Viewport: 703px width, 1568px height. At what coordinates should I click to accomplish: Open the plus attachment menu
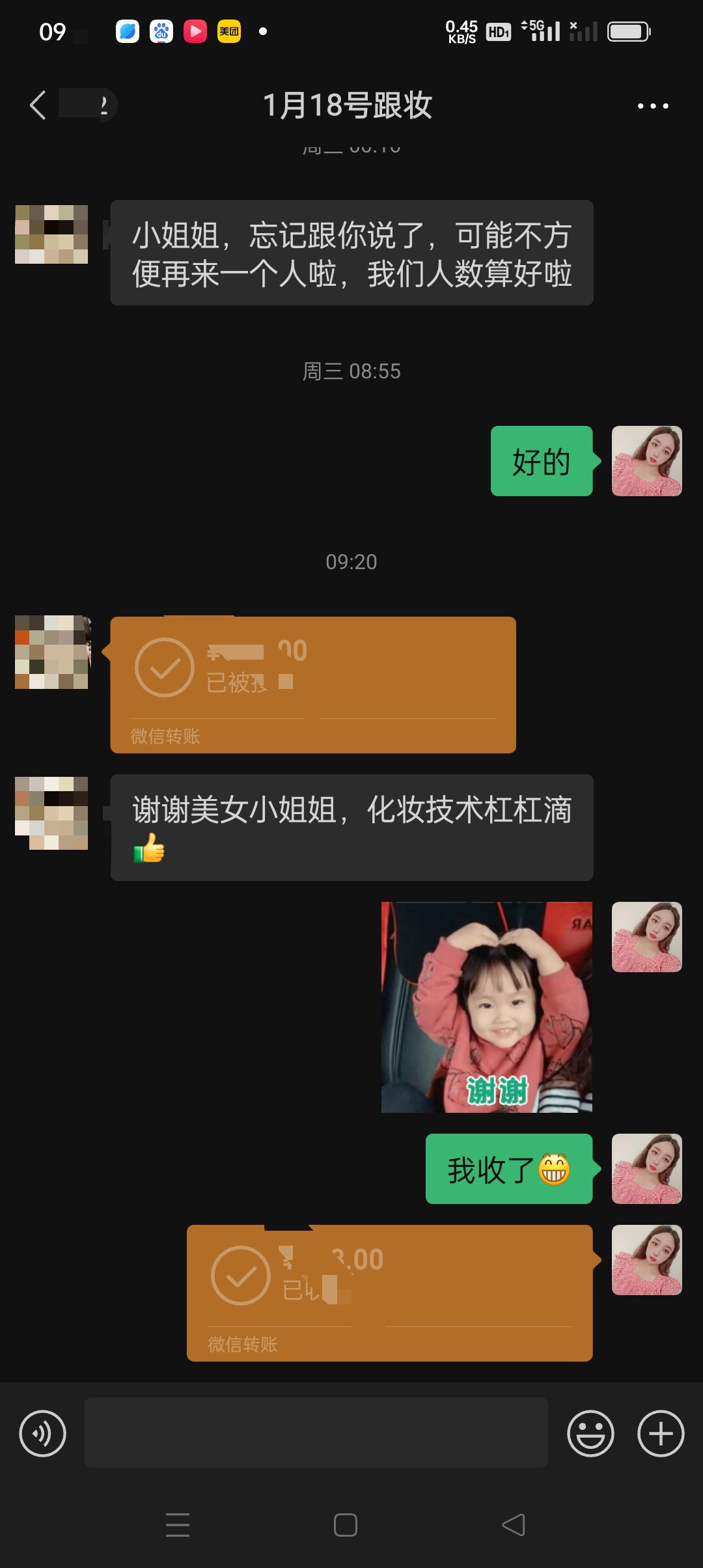661,1433
